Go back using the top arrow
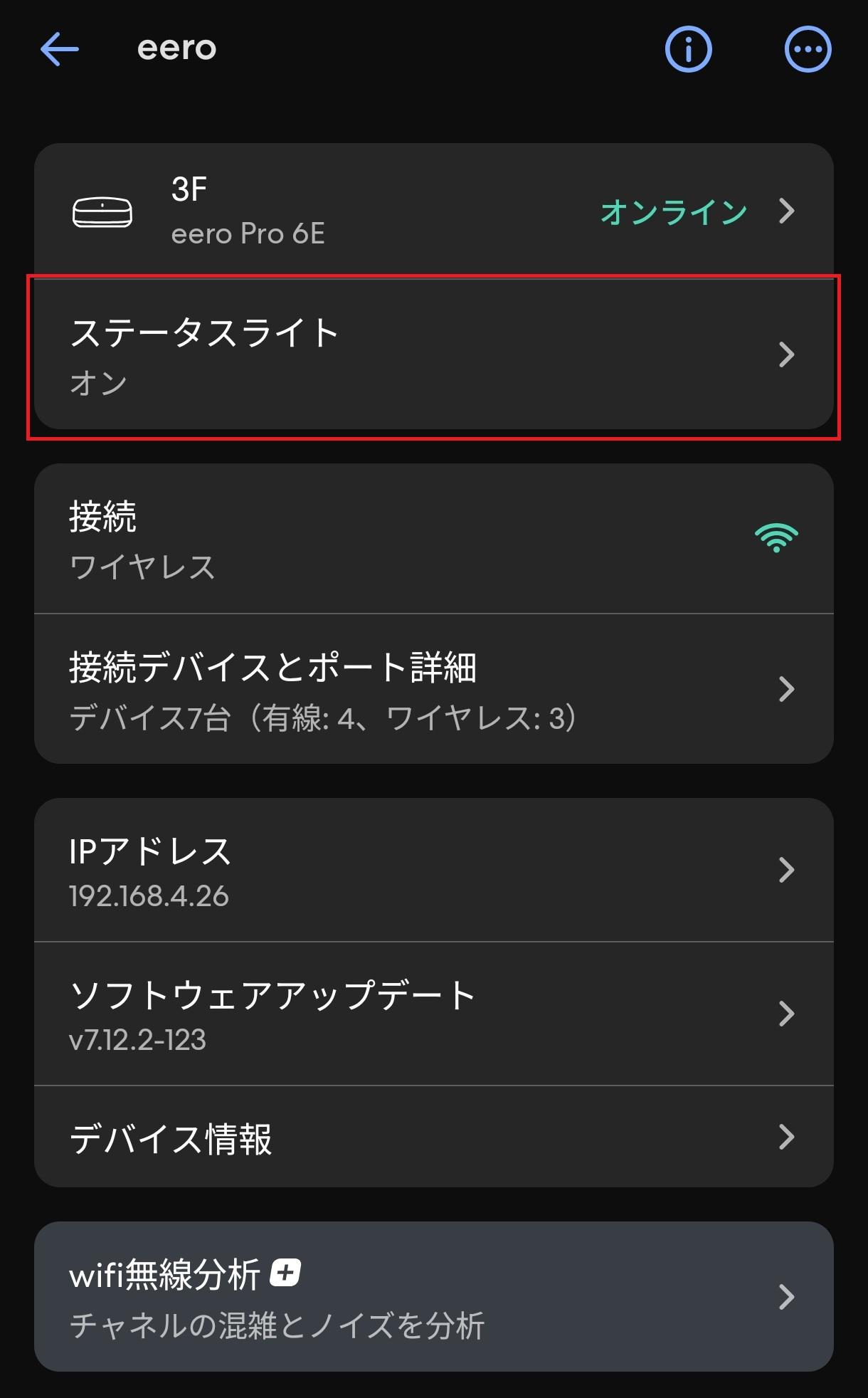This screenshot has height=1398, width=868. [60, 49]
